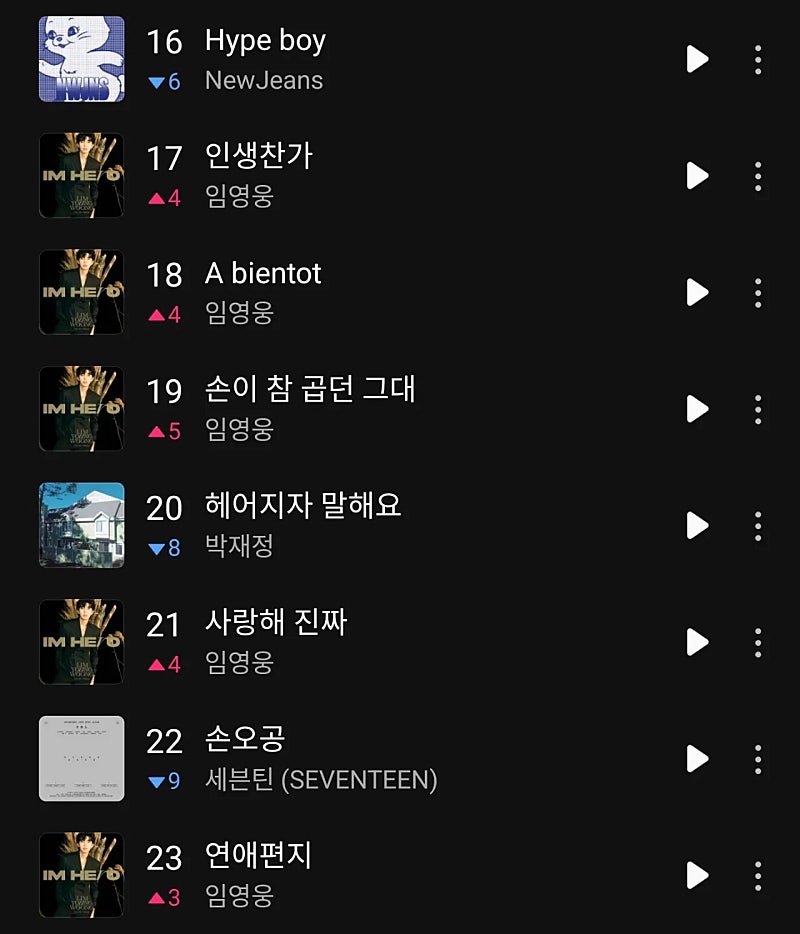Image resolution: width=800 pixels, height=934 pixels.
Task: Open more options for 손오공
Action: coord(758,759)
